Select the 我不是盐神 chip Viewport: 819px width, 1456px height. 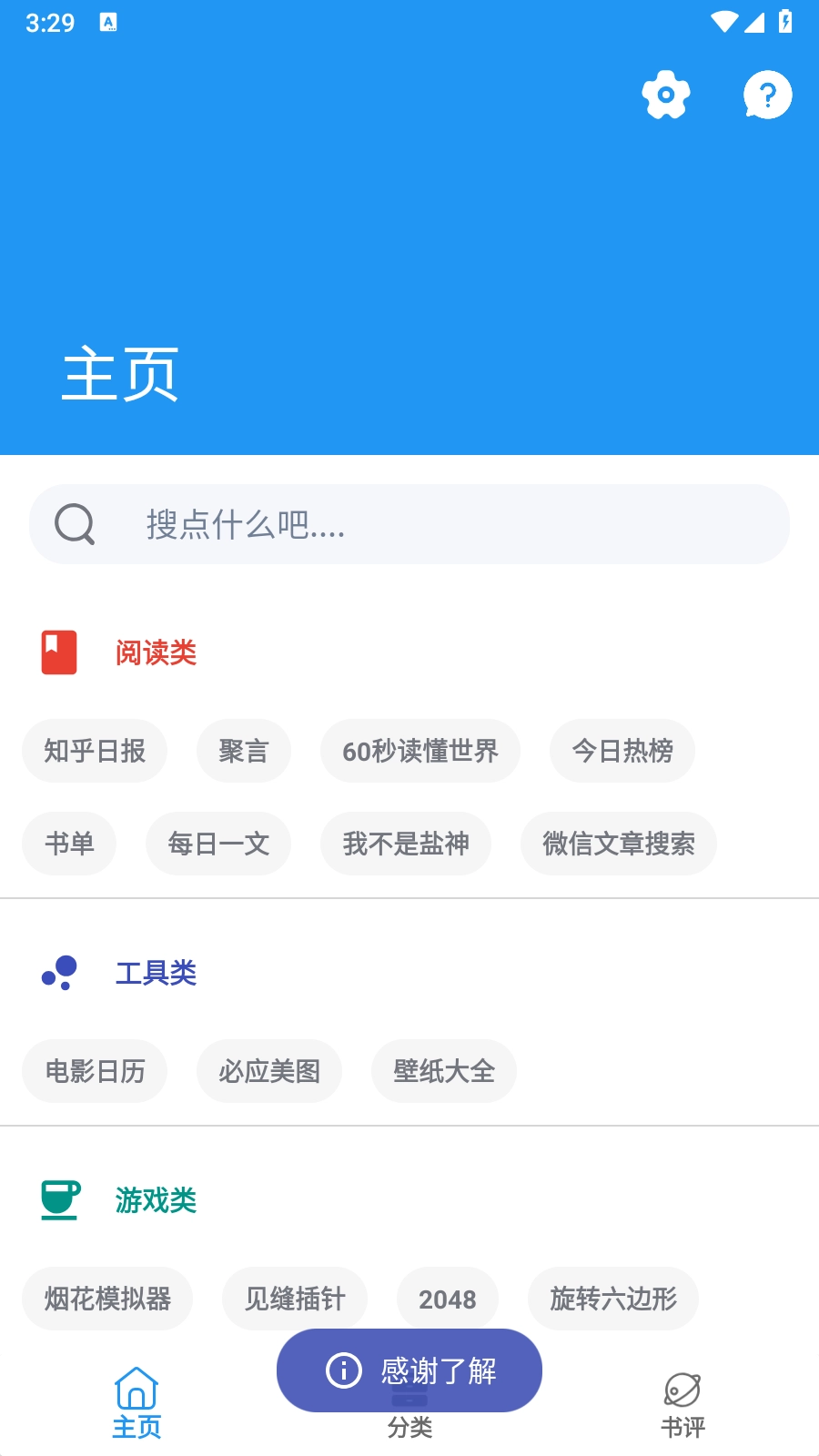(406, 844)
